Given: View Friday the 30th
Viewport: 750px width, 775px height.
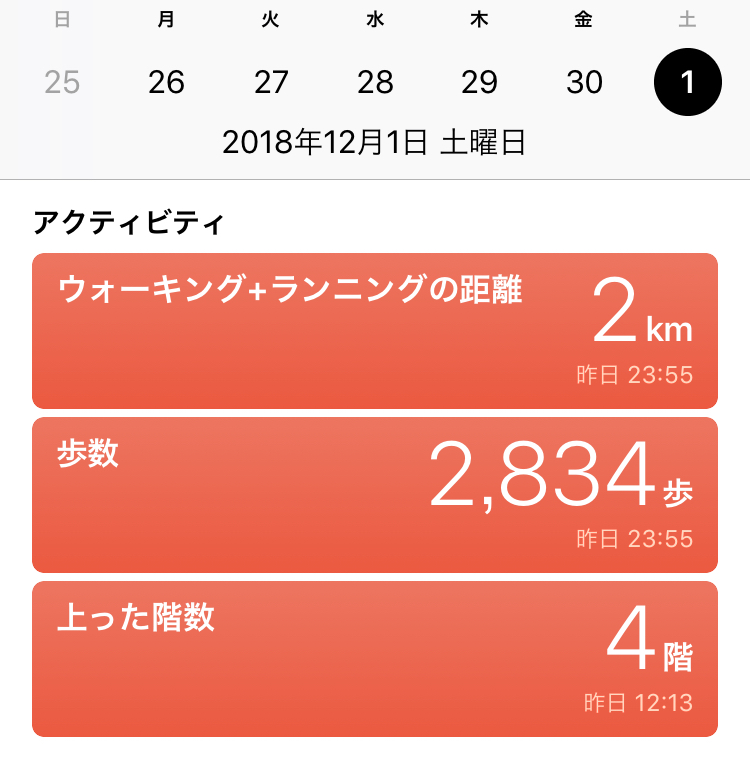Looking at the screenshot, I should pyautogui.click(x=584, y=82).
